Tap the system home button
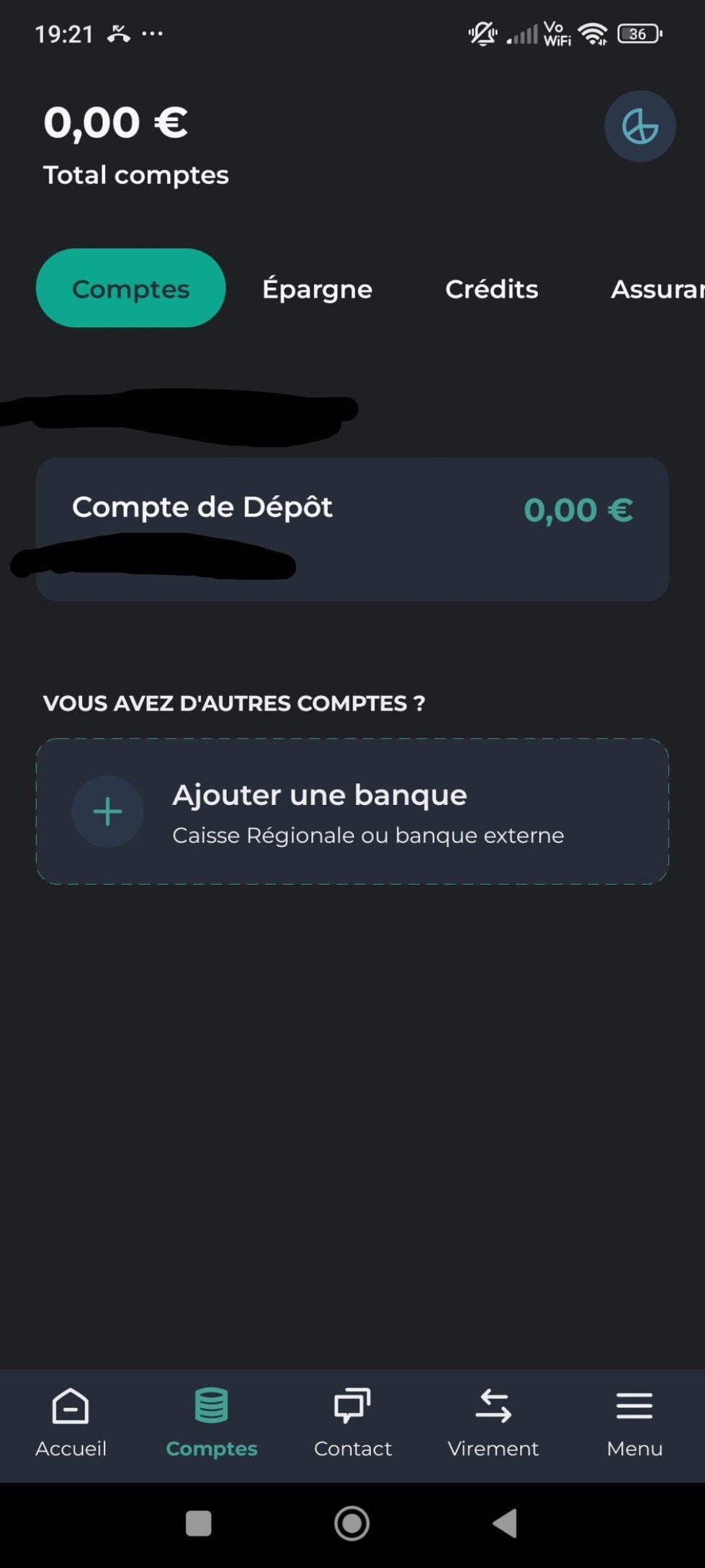 tap(352, 1523)
